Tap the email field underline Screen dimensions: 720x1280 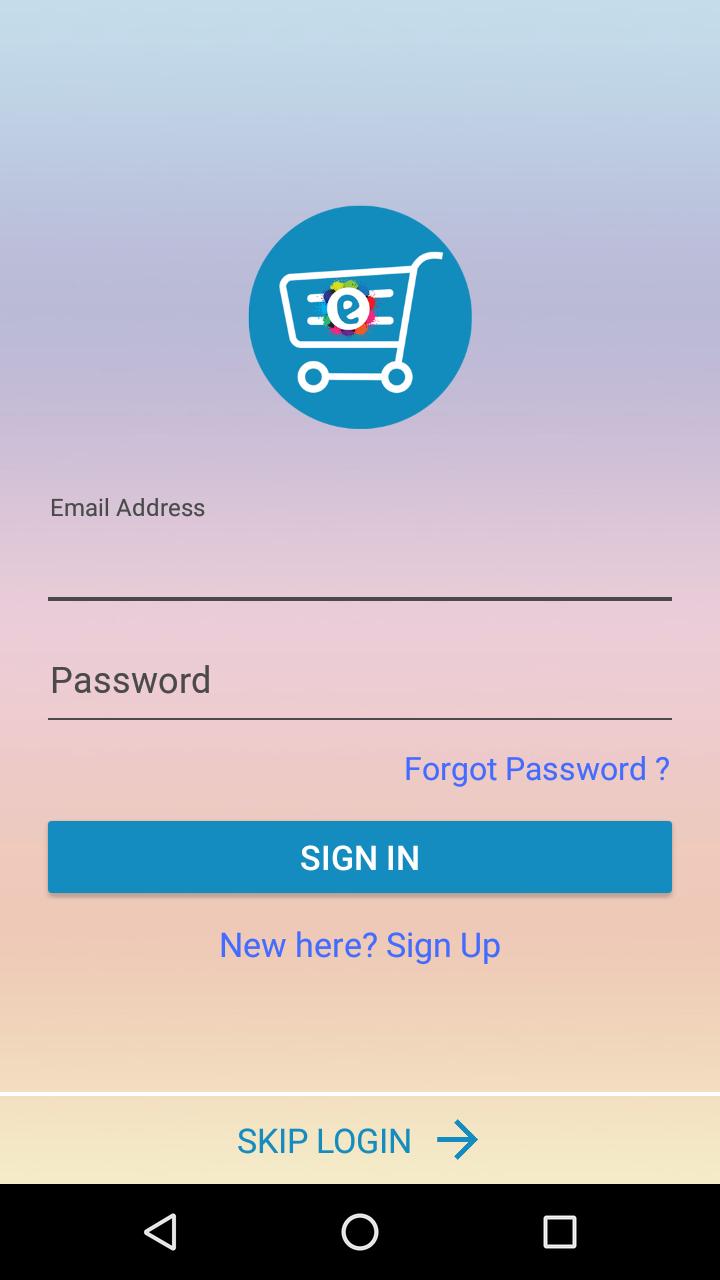[360, 598]
